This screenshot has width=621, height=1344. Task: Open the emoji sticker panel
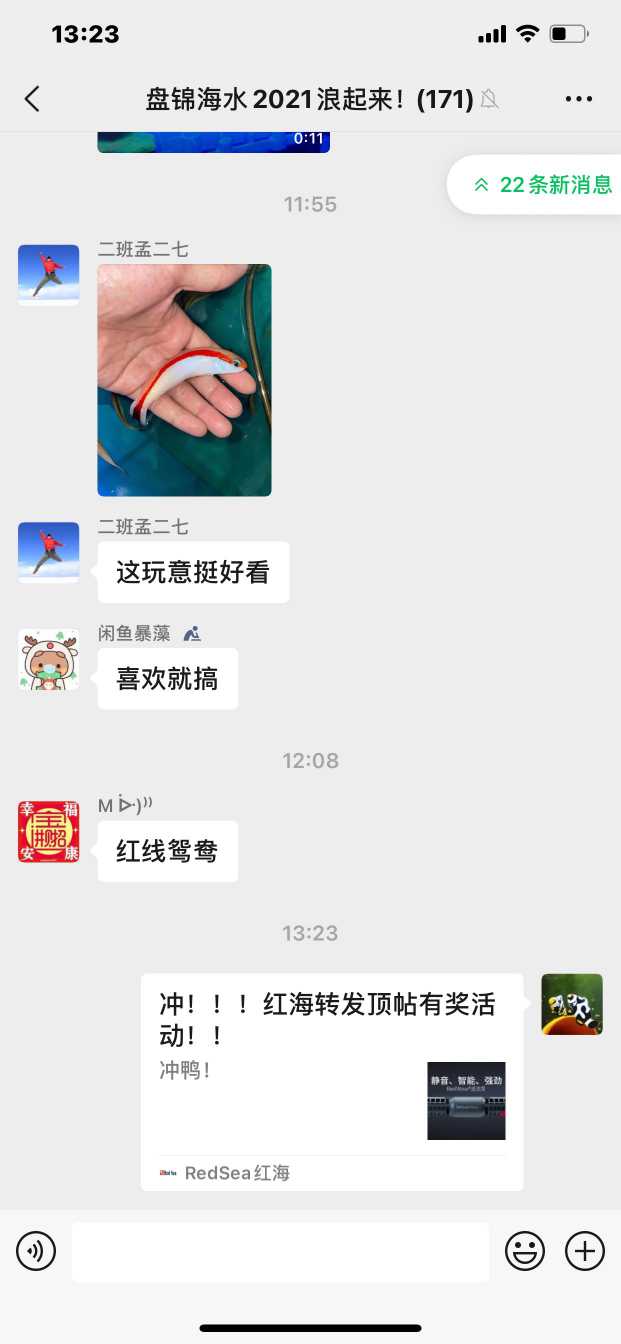click(525, 1251)
